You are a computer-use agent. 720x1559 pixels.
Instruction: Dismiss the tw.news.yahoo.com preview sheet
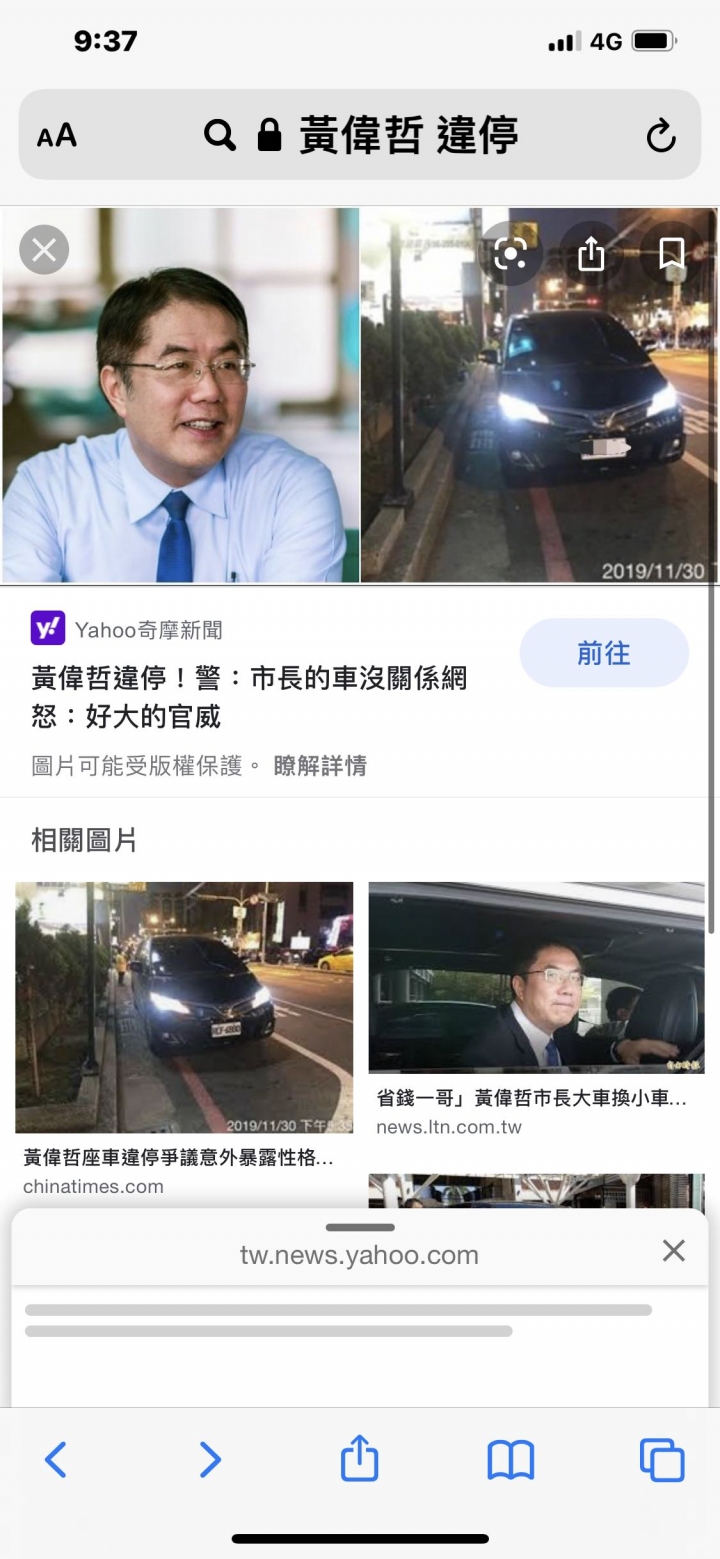[x=674, y=1250]
